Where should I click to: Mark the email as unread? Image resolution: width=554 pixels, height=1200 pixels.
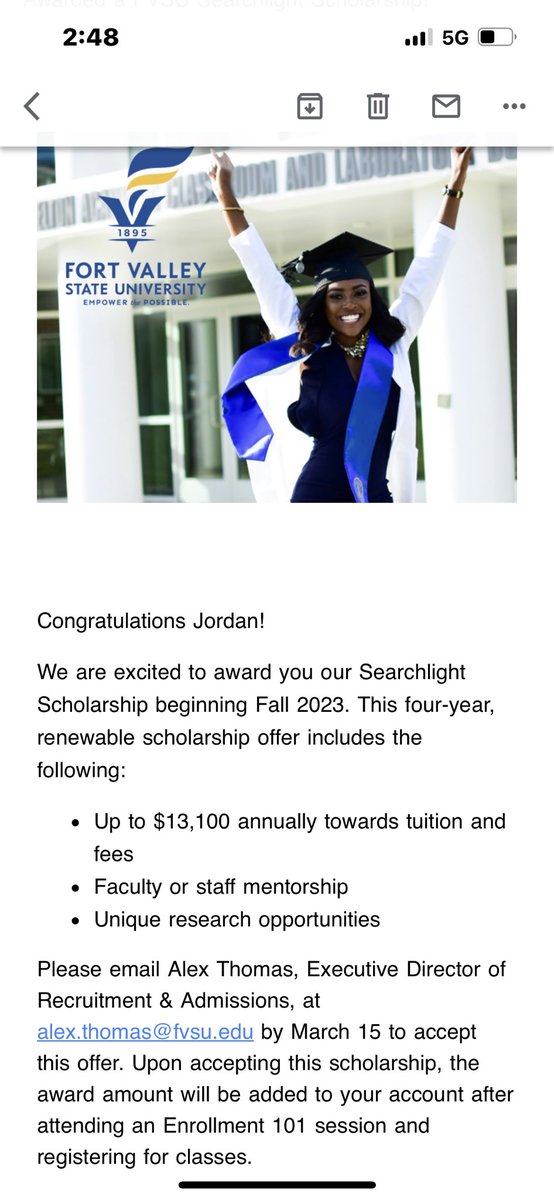(x=445, y=106)
